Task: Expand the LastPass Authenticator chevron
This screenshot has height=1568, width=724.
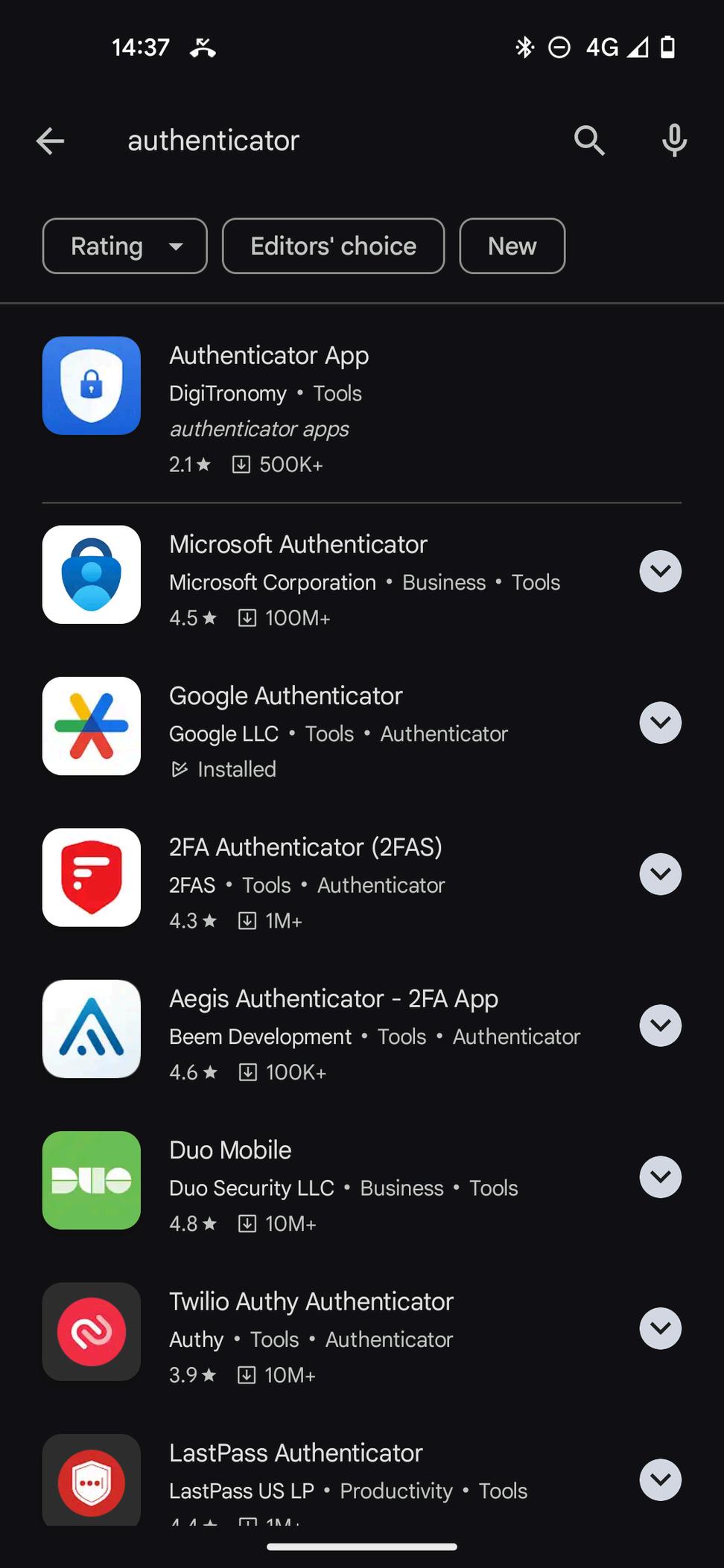Action: point(661,1479)
